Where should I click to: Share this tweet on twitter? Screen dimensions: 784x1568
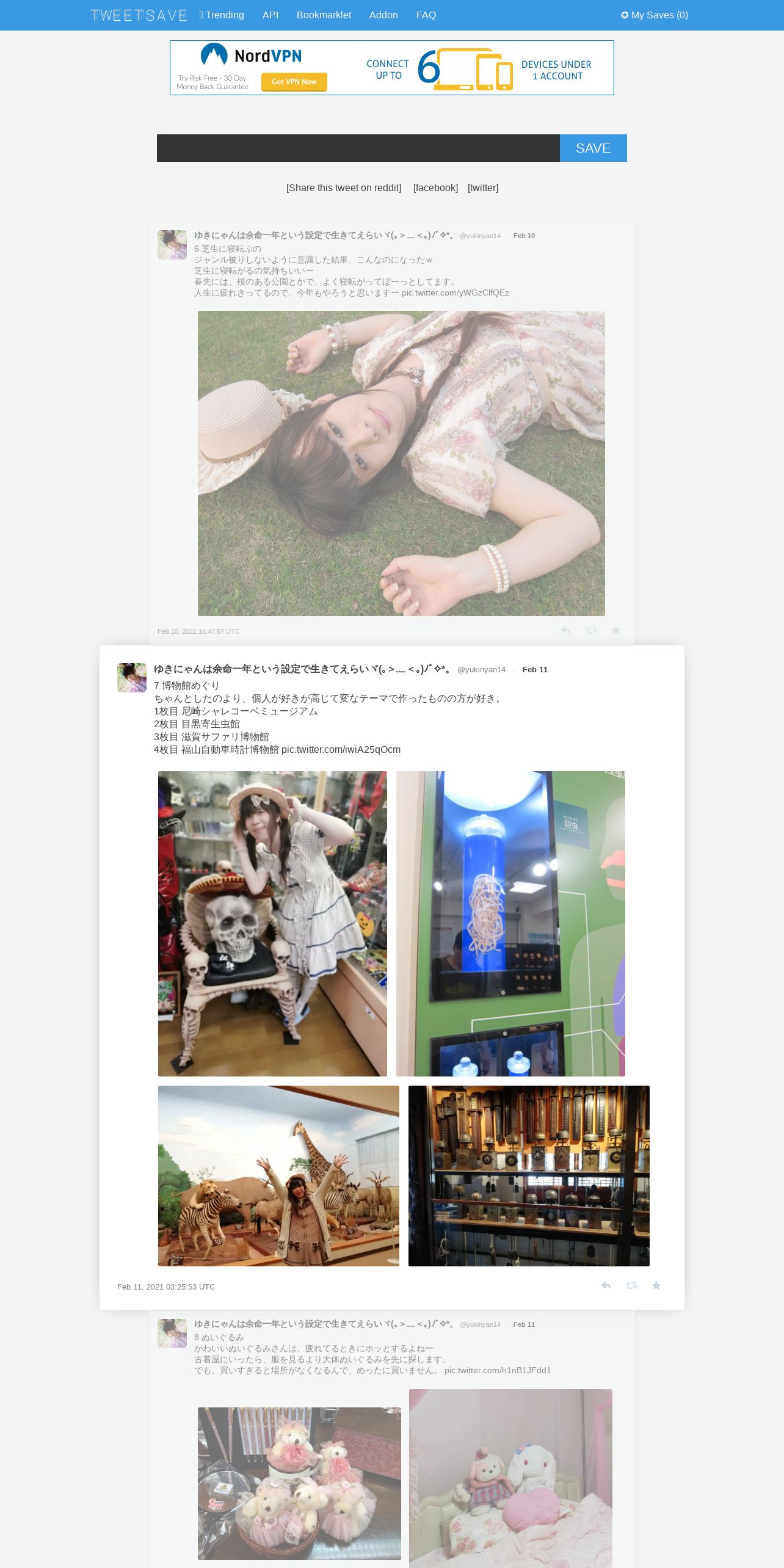[483, 187]
